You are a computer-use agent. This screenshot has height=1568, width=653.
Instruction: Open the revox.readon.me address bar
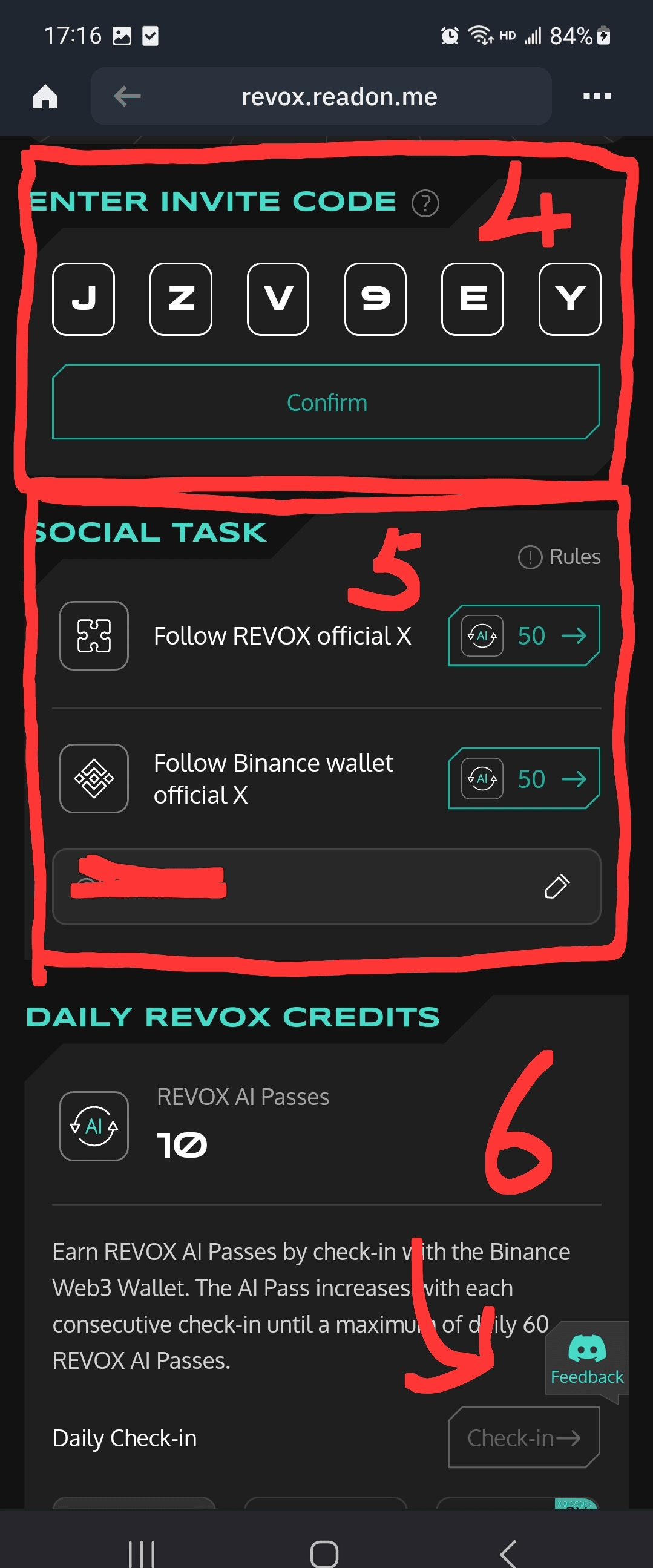tap(338, 97)
